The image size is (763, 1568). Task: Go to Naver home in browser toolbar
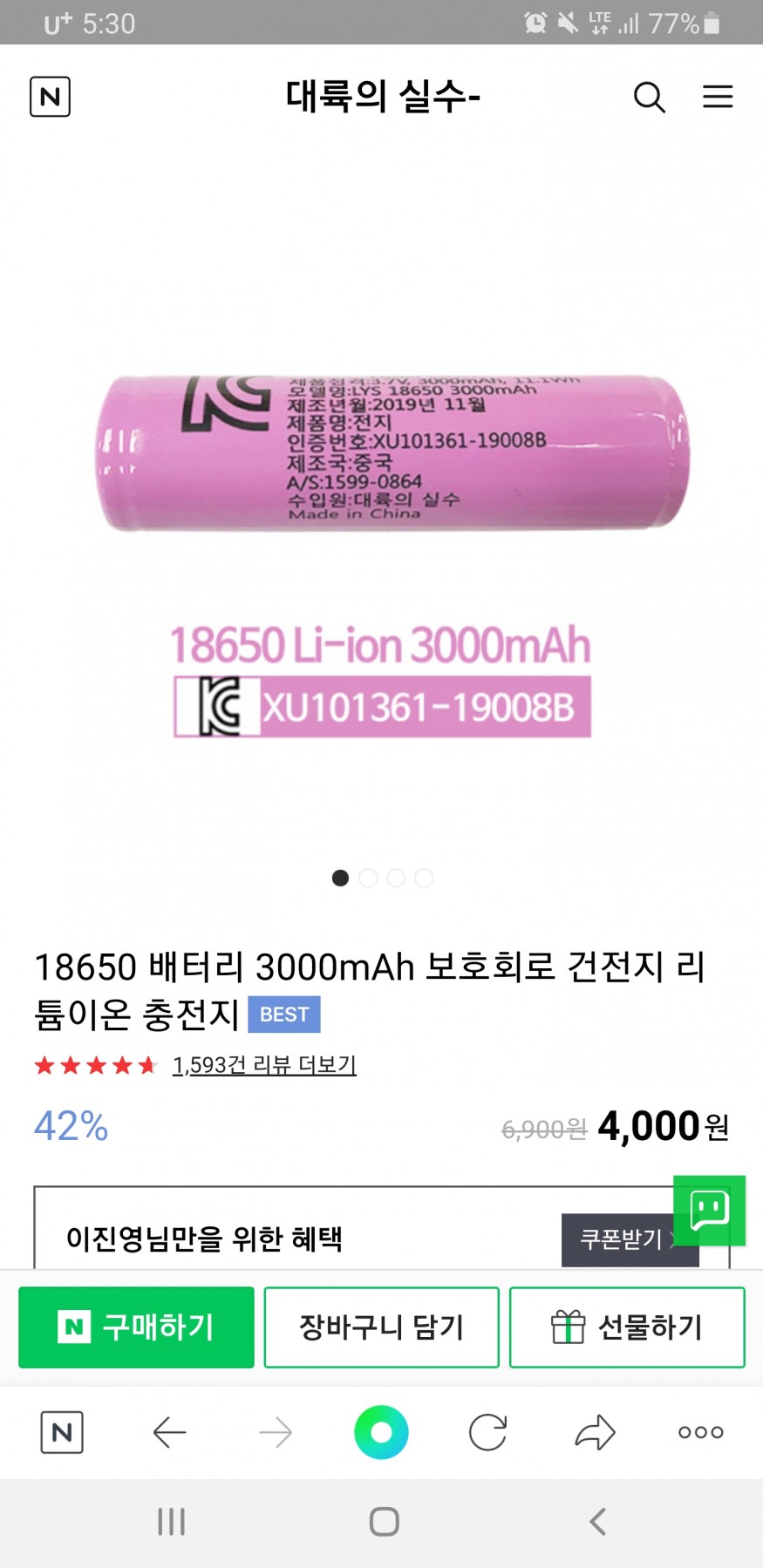point(62,1432)
